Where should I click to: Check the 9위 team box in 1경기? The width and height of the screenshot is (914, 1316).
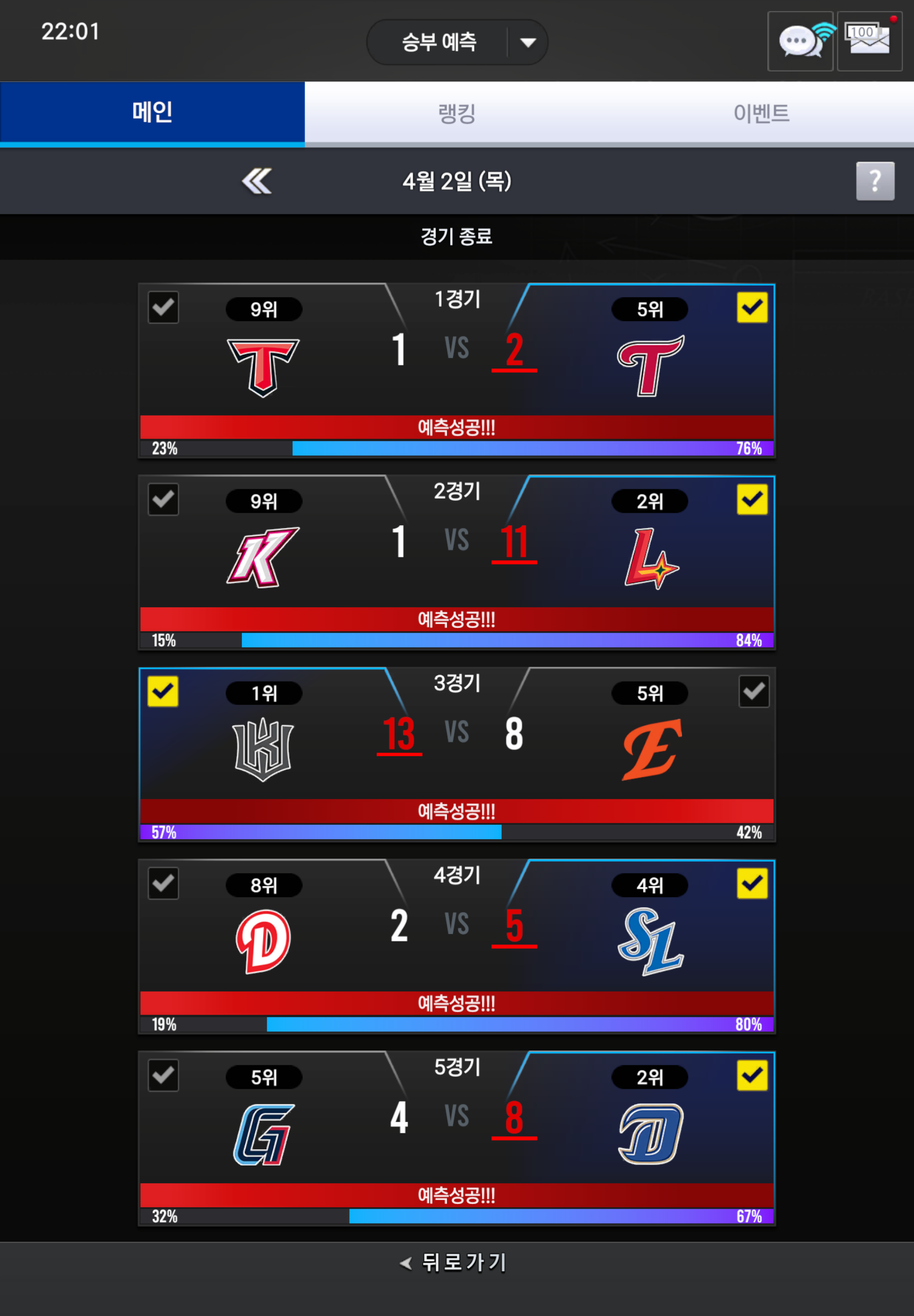(163, 308)
